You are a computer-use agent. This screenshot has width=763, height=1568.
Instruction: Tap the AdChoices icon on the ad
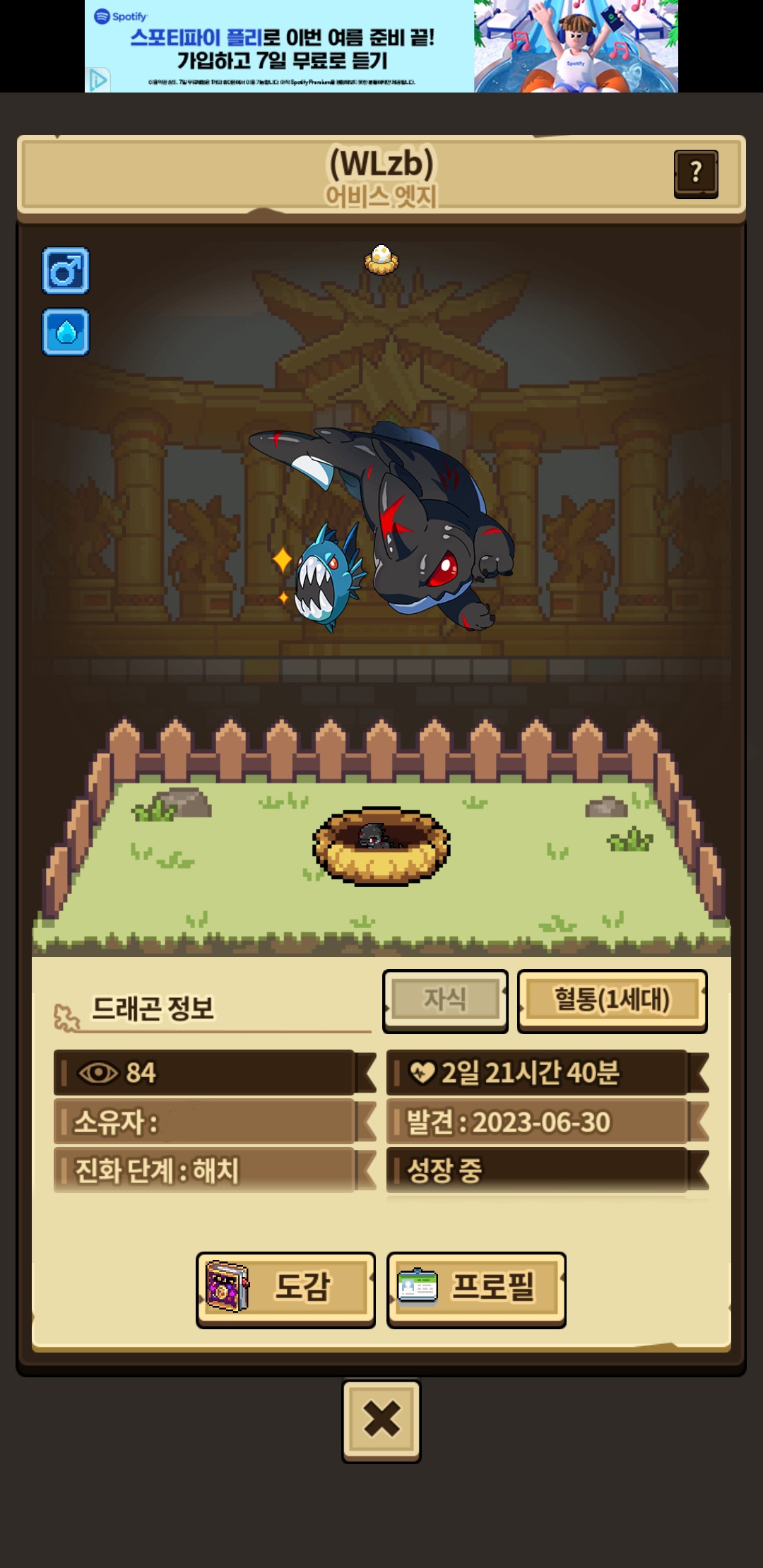pos(97,80)
